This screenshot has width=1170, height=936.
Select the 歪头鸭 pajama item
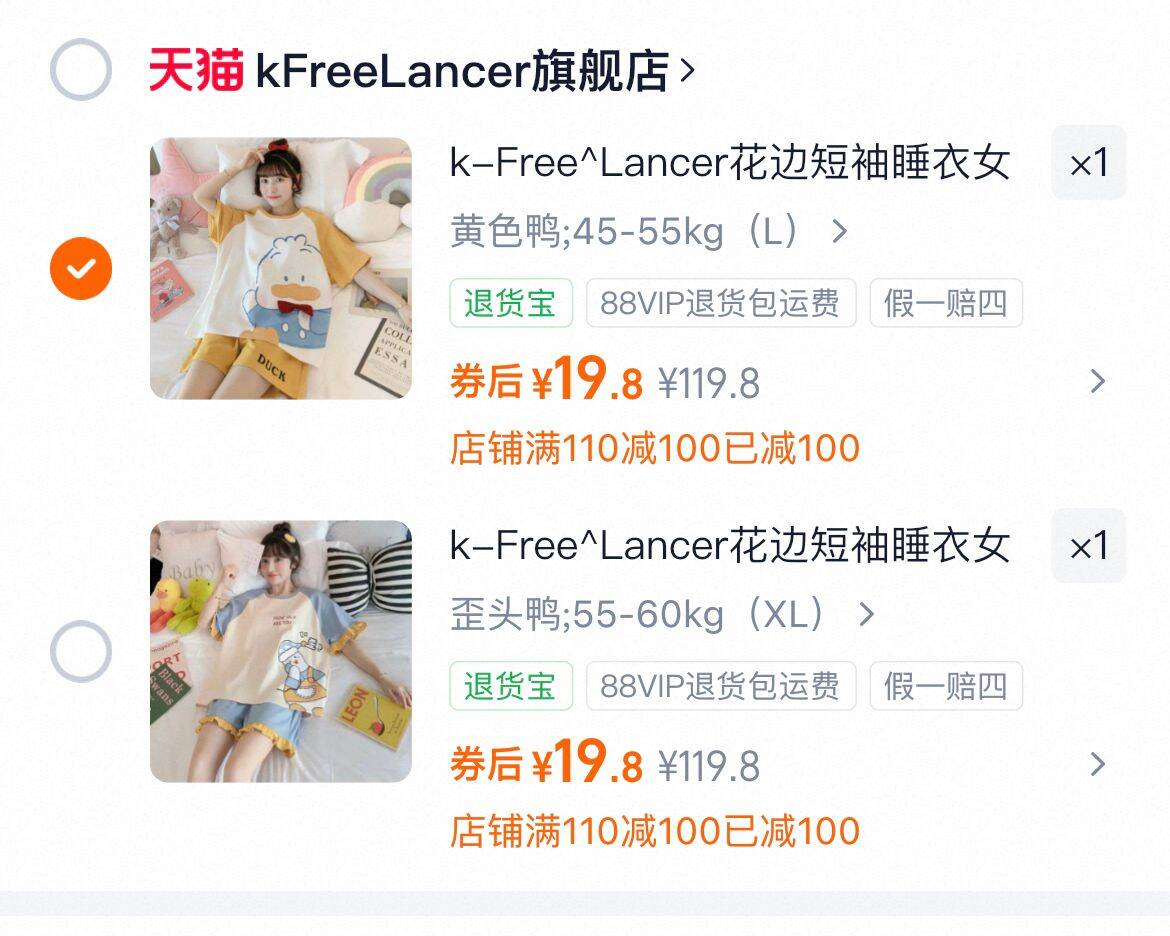[80, 652]
